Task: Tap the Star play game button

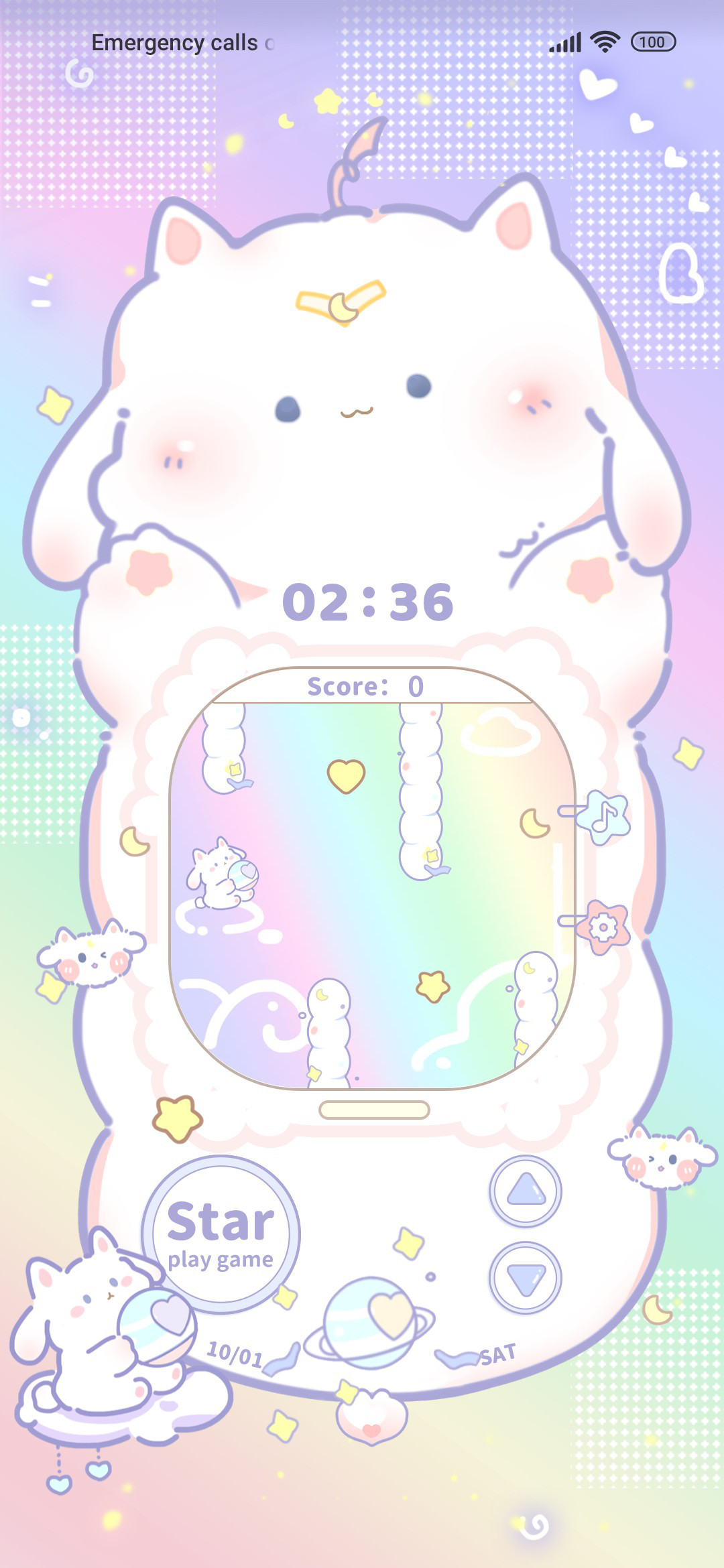Action: click(221, 1234)
